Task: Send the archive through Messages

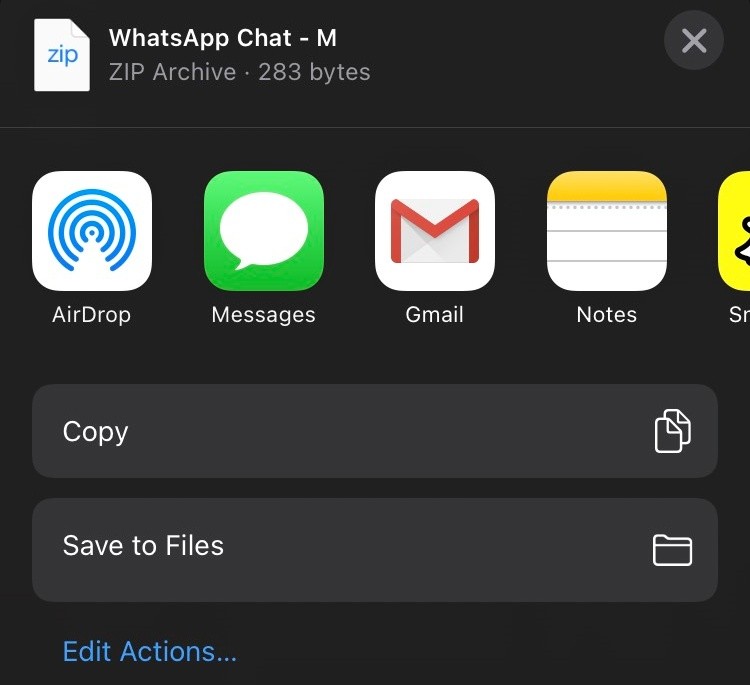Action: (x=264, y=231)
